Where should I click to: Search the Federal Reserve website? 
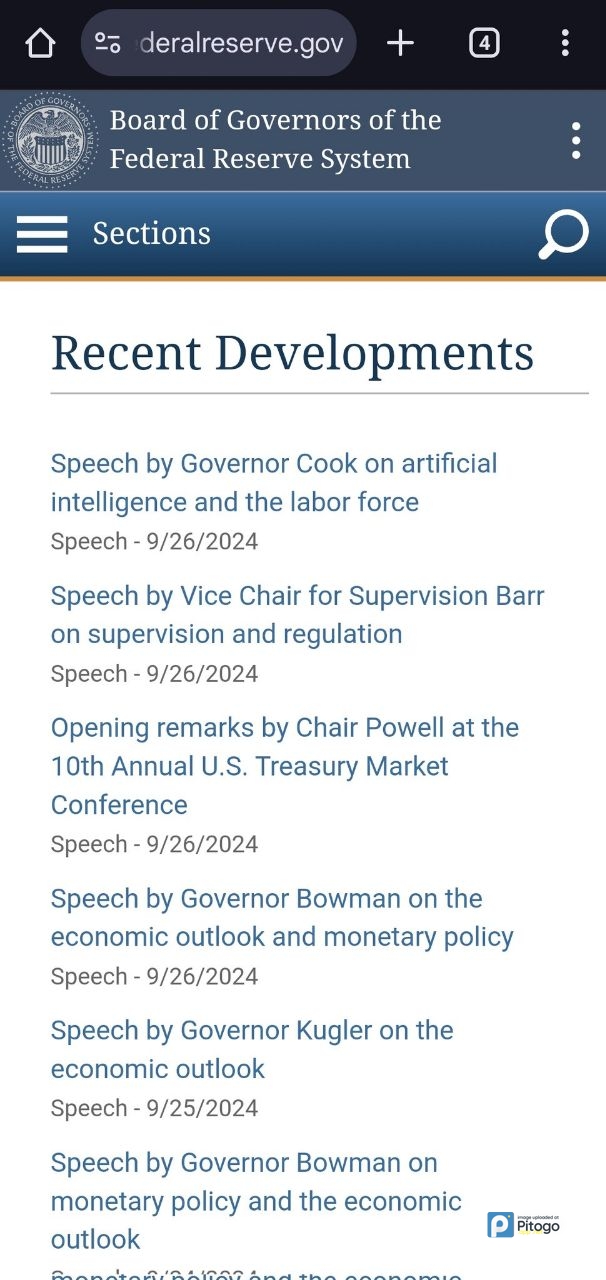pos(563,235)
